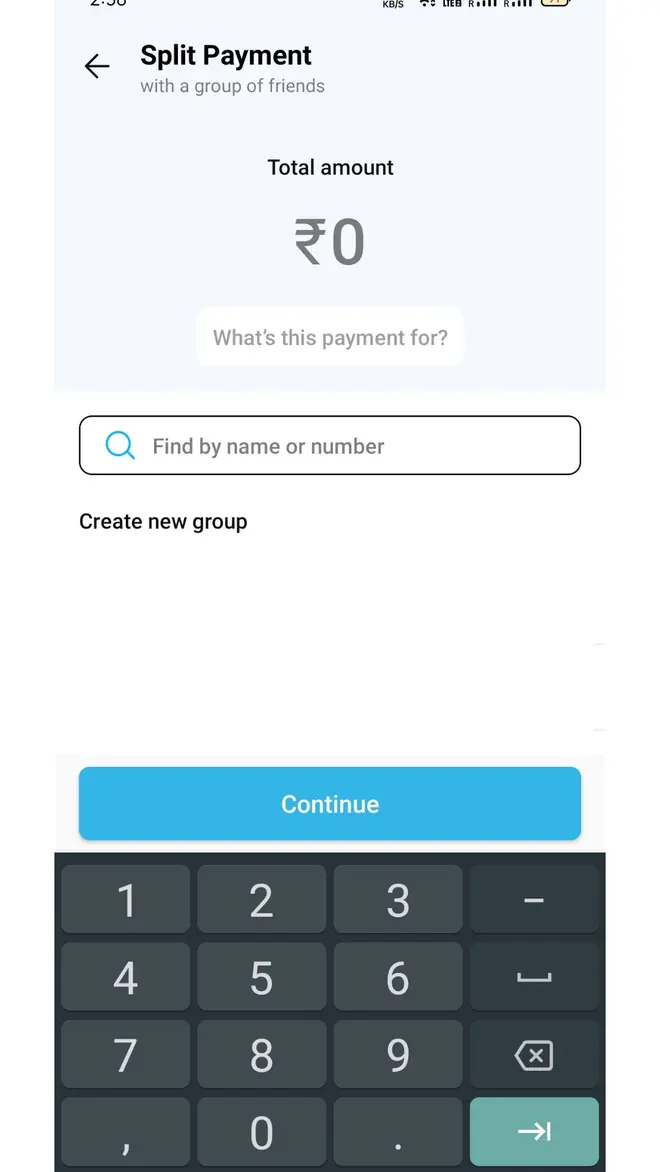Tap Create new group

163,522
